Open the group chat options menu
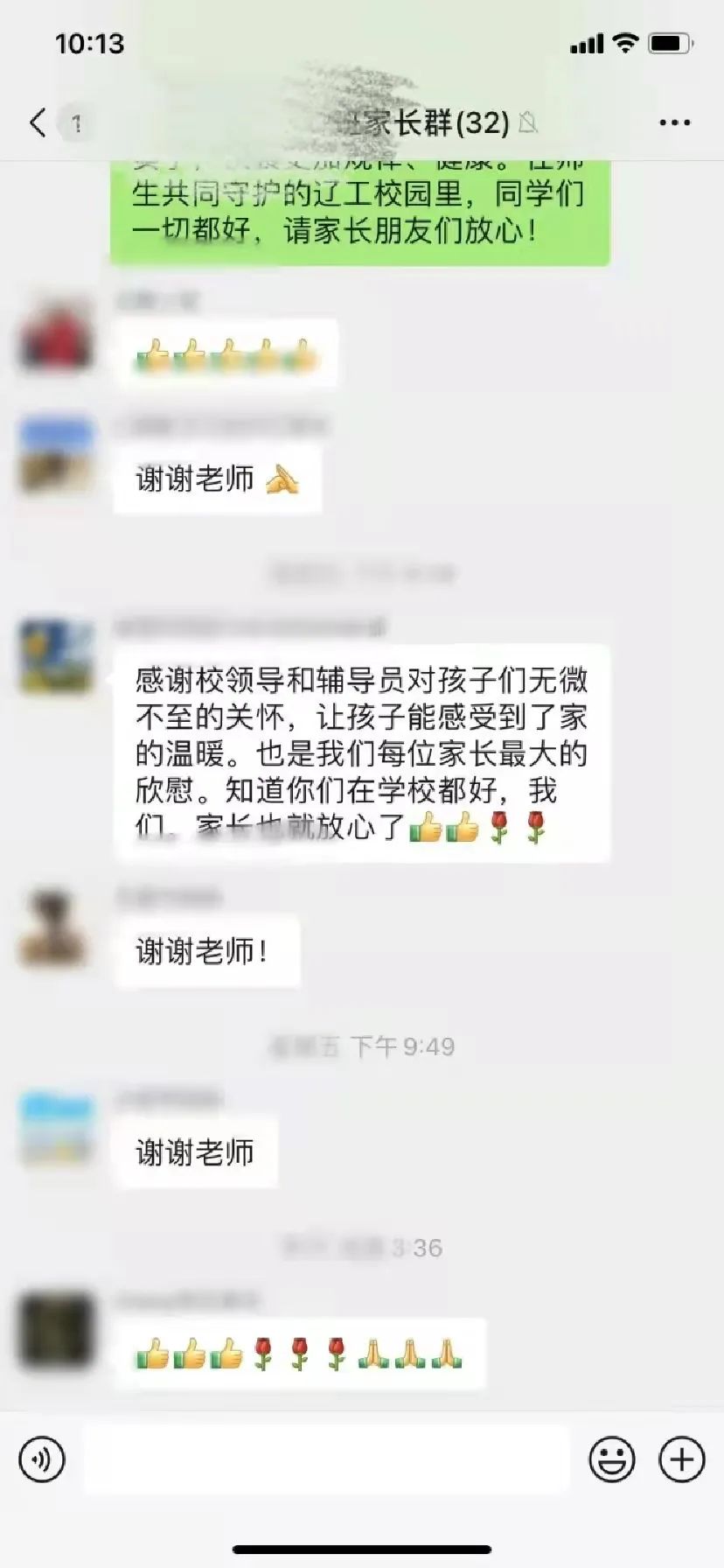 674,122
